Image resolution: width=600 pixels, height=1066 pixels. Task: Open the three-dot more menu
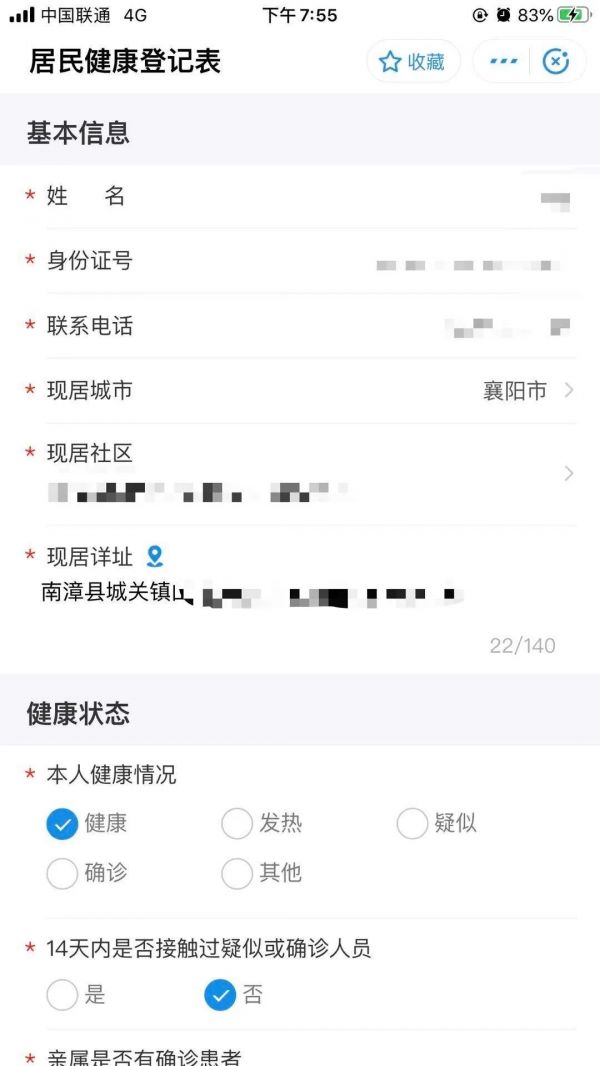coord(503,62)
